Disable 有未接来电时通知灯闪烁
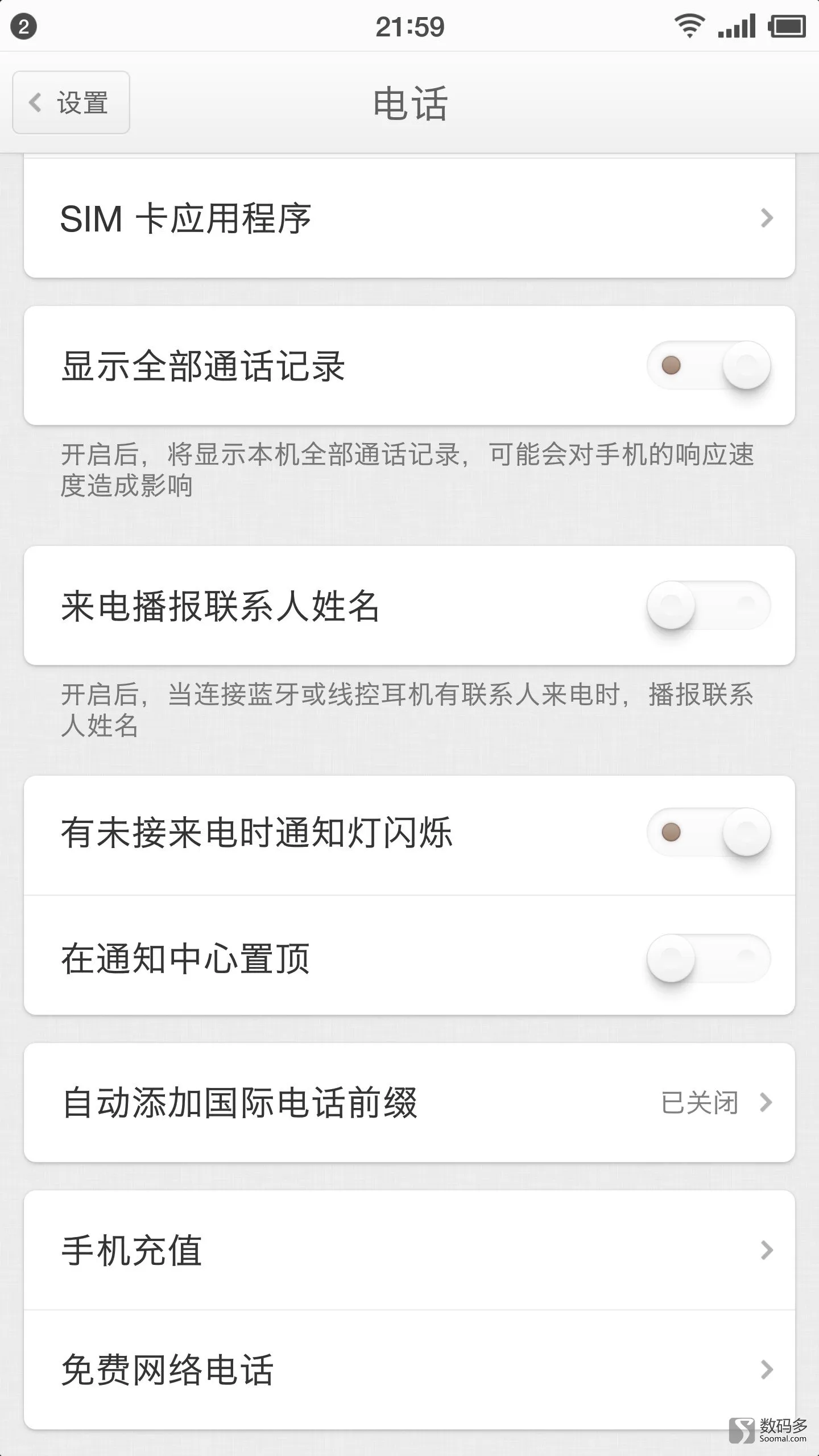The height and width of the screenshot is (1456, 819). pos(709,832)
